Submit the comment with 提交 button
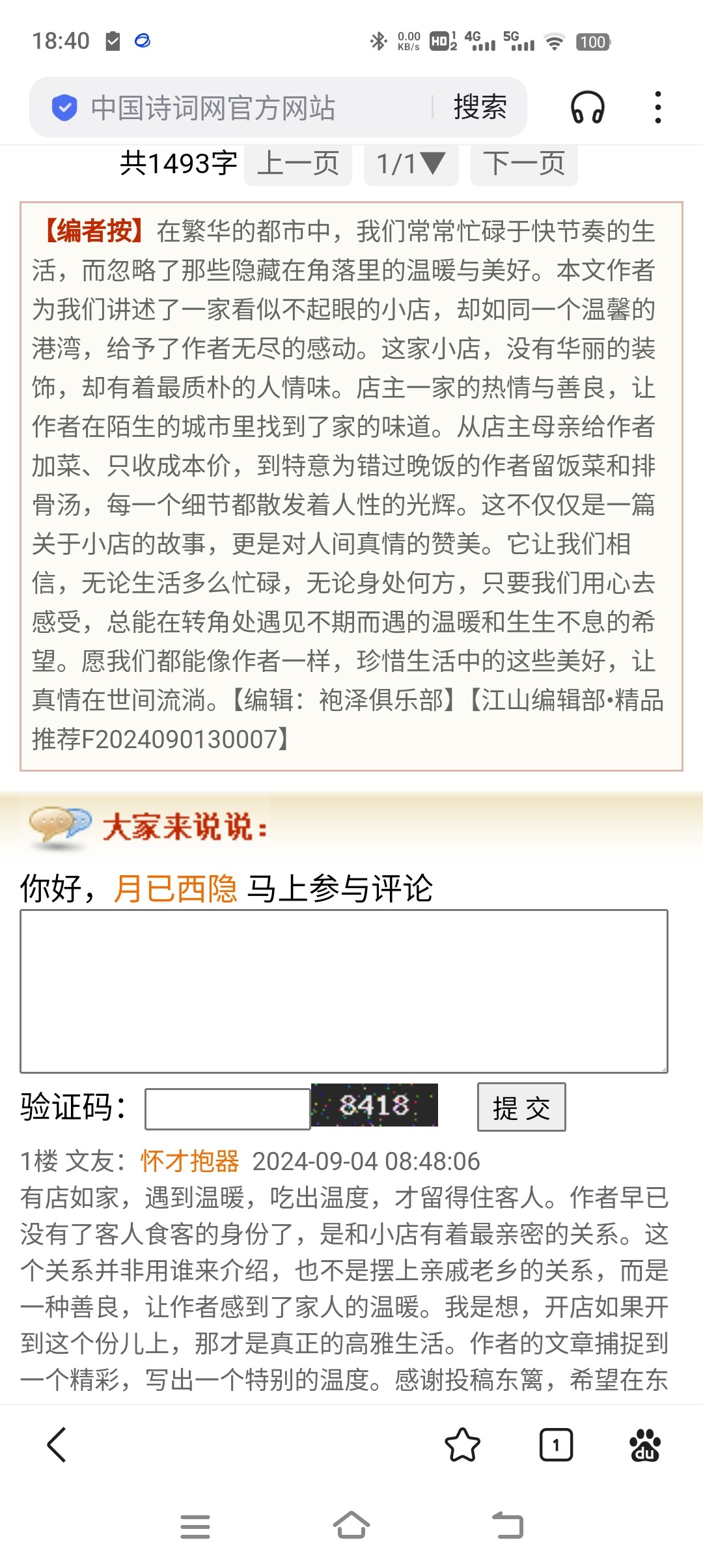Screen dimensions: 703x1568 [x=521, y=1107]
